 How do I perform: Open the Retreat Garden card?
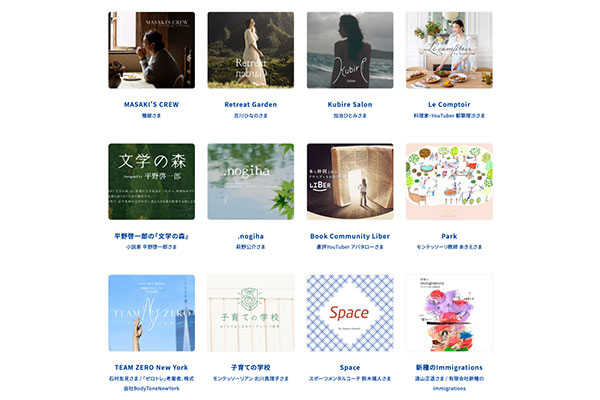pos(250,50)
